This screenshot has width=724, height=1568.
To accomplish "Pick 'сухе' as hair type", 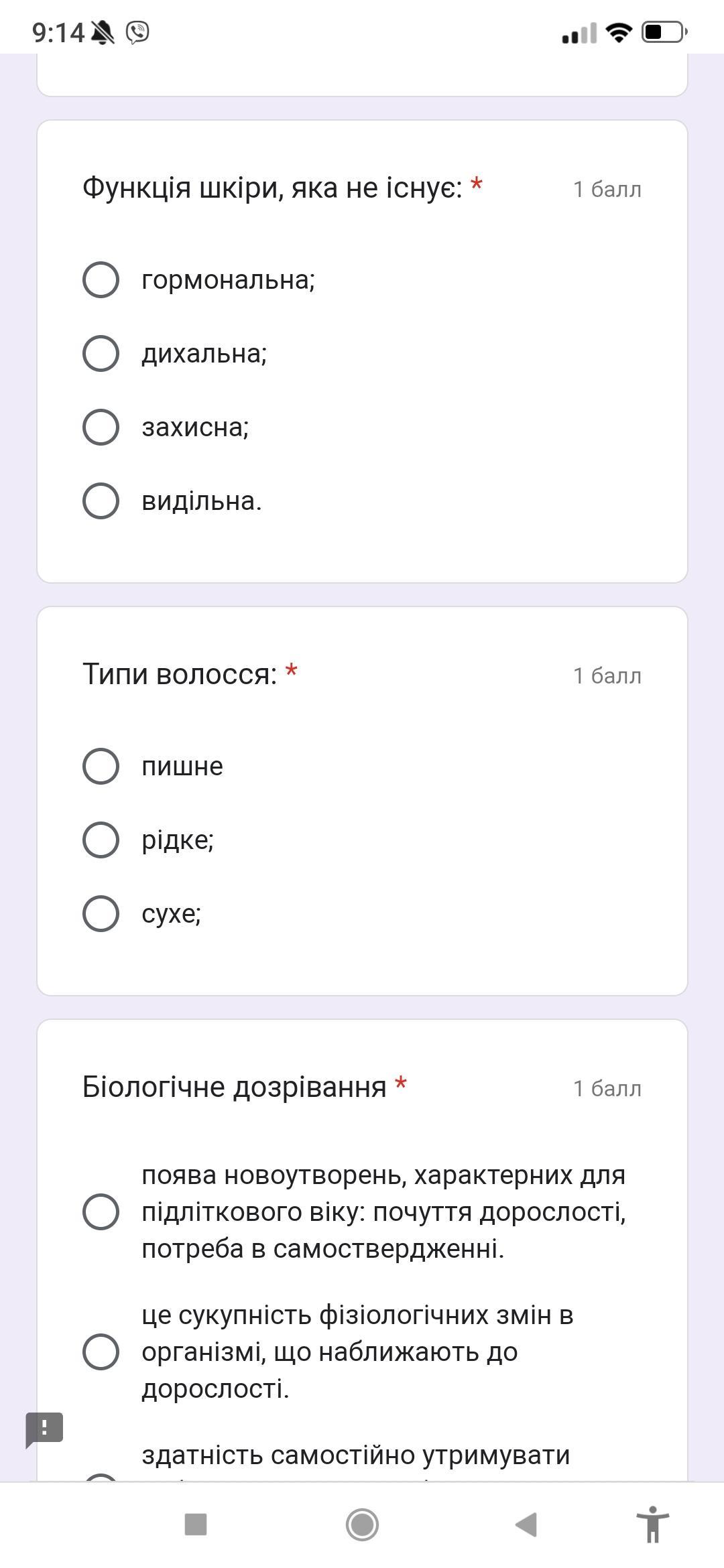I will [101, 913].
